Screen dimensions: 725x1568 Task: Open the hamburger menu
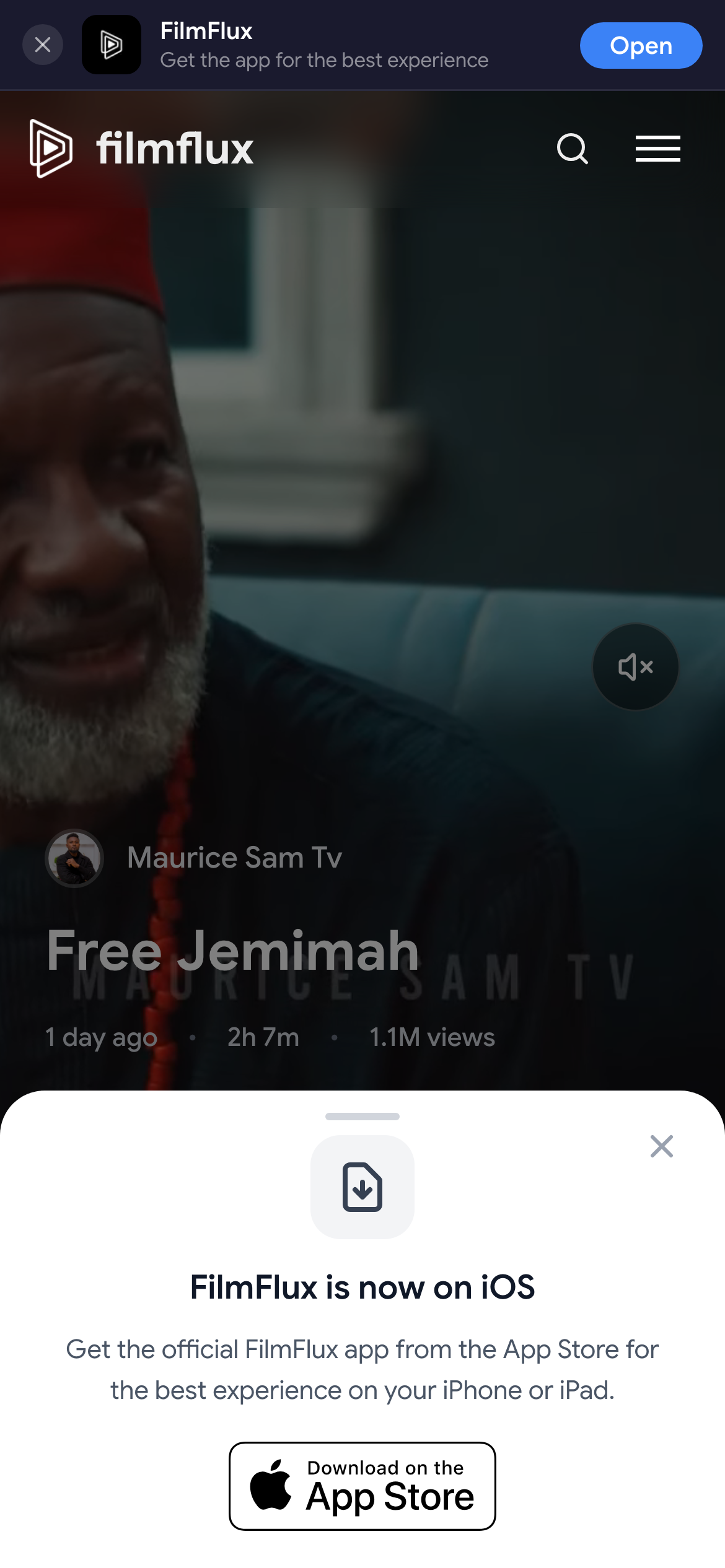[657, 149]
